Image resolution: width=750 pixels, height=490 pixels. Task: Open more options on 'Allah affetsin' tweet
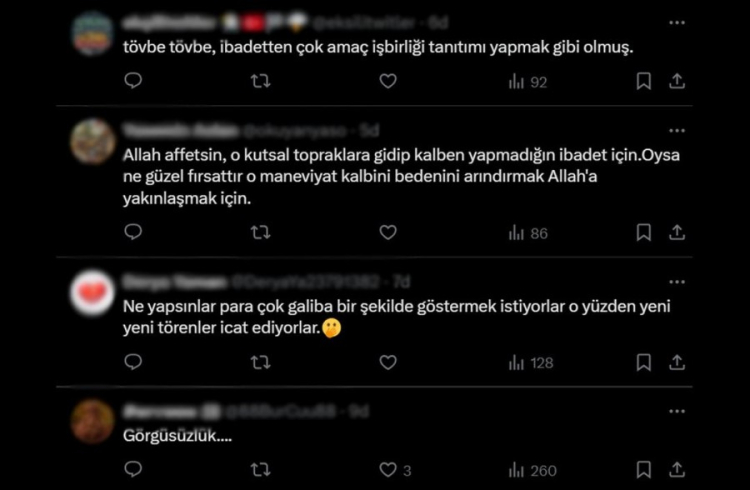tap(677, 131)
